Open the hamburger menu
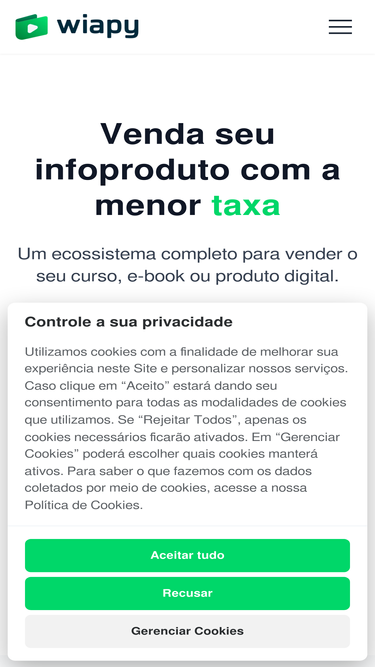This screenshot has width=375, height=667. [x=340, y=27]
